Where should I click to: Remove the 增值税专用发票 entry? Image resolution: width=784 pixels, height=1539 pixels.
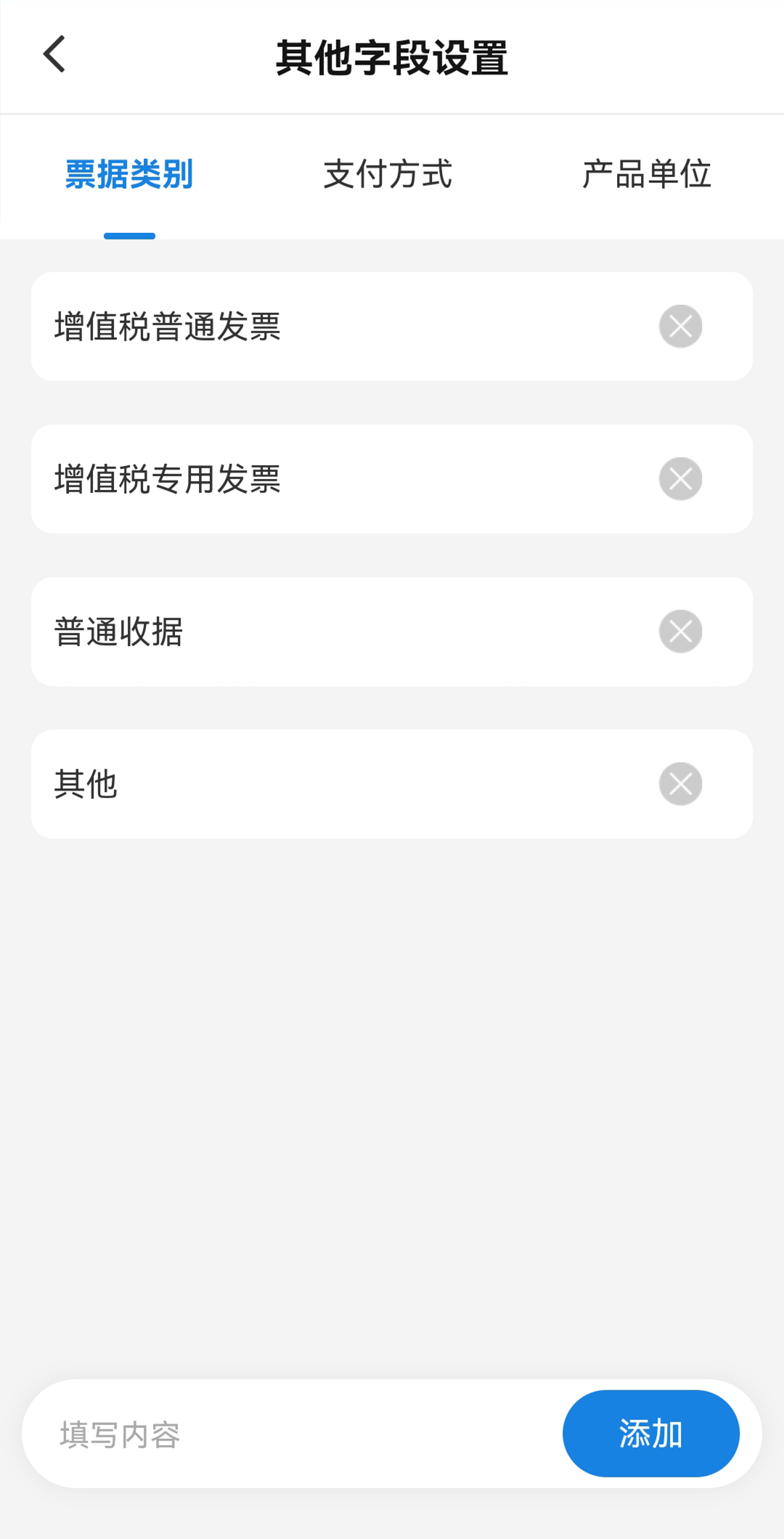point(680,479)
